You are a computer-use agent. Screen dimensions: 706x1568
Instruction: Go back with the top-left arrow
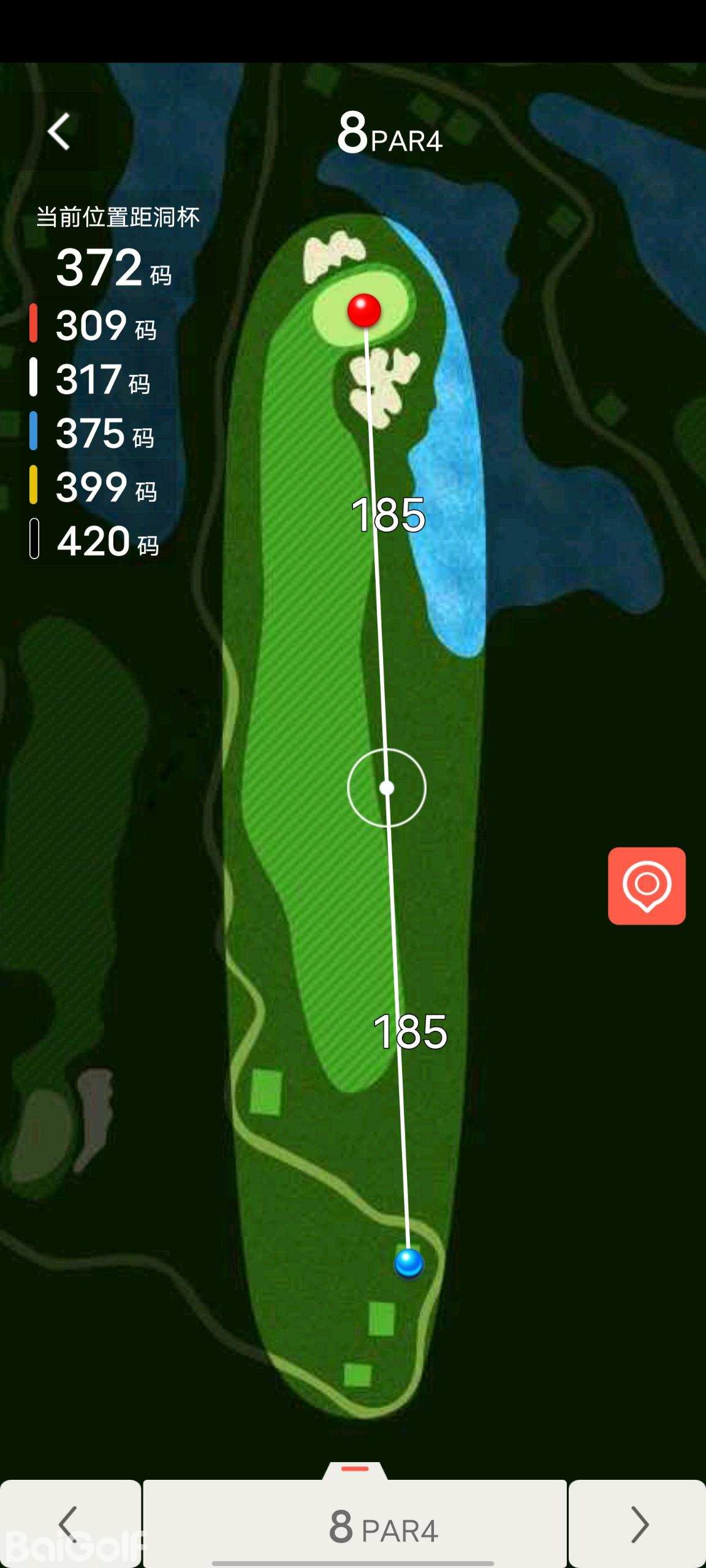(59, 132)
